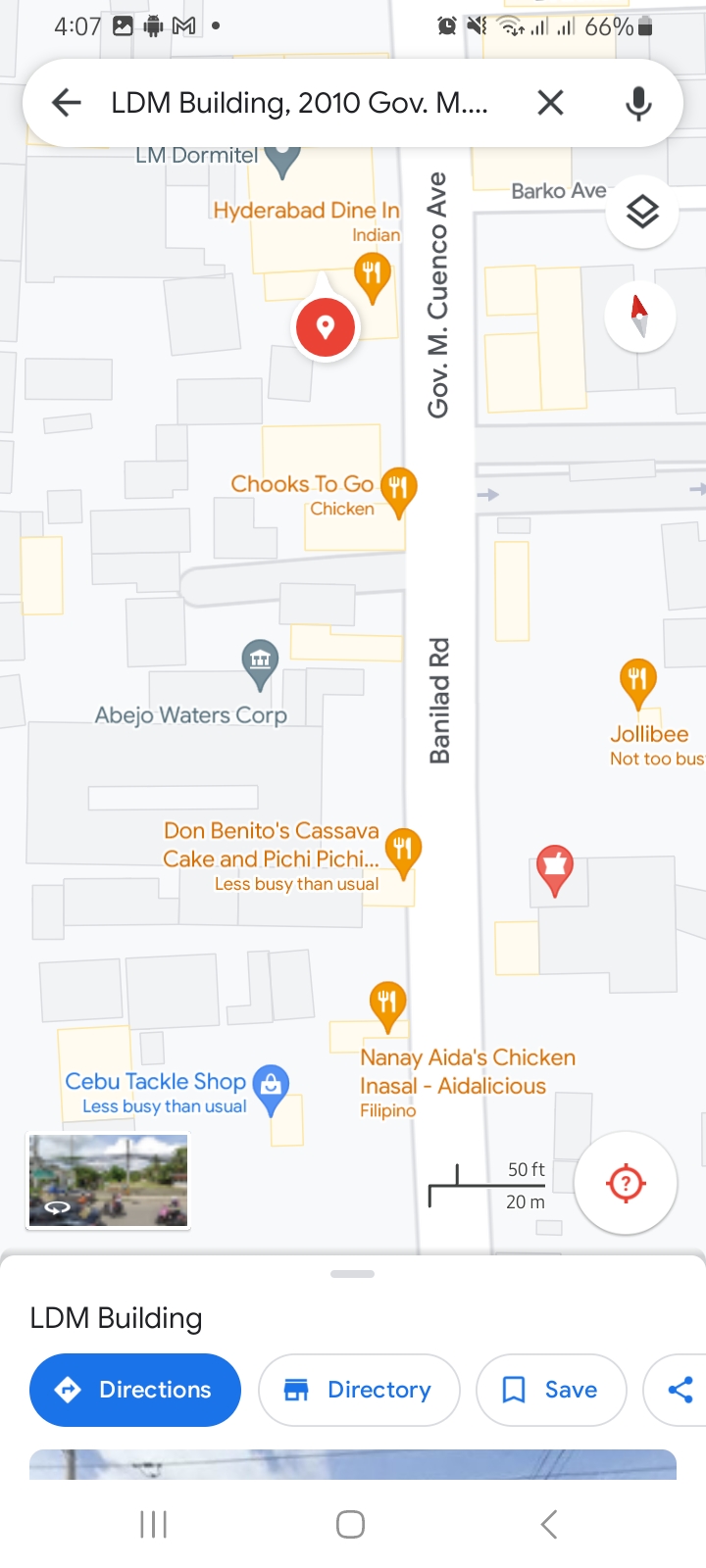Tap the compass to reorient the map
Image resolution: width=706 pixels, height=1568 pixels.
(640, 316)
